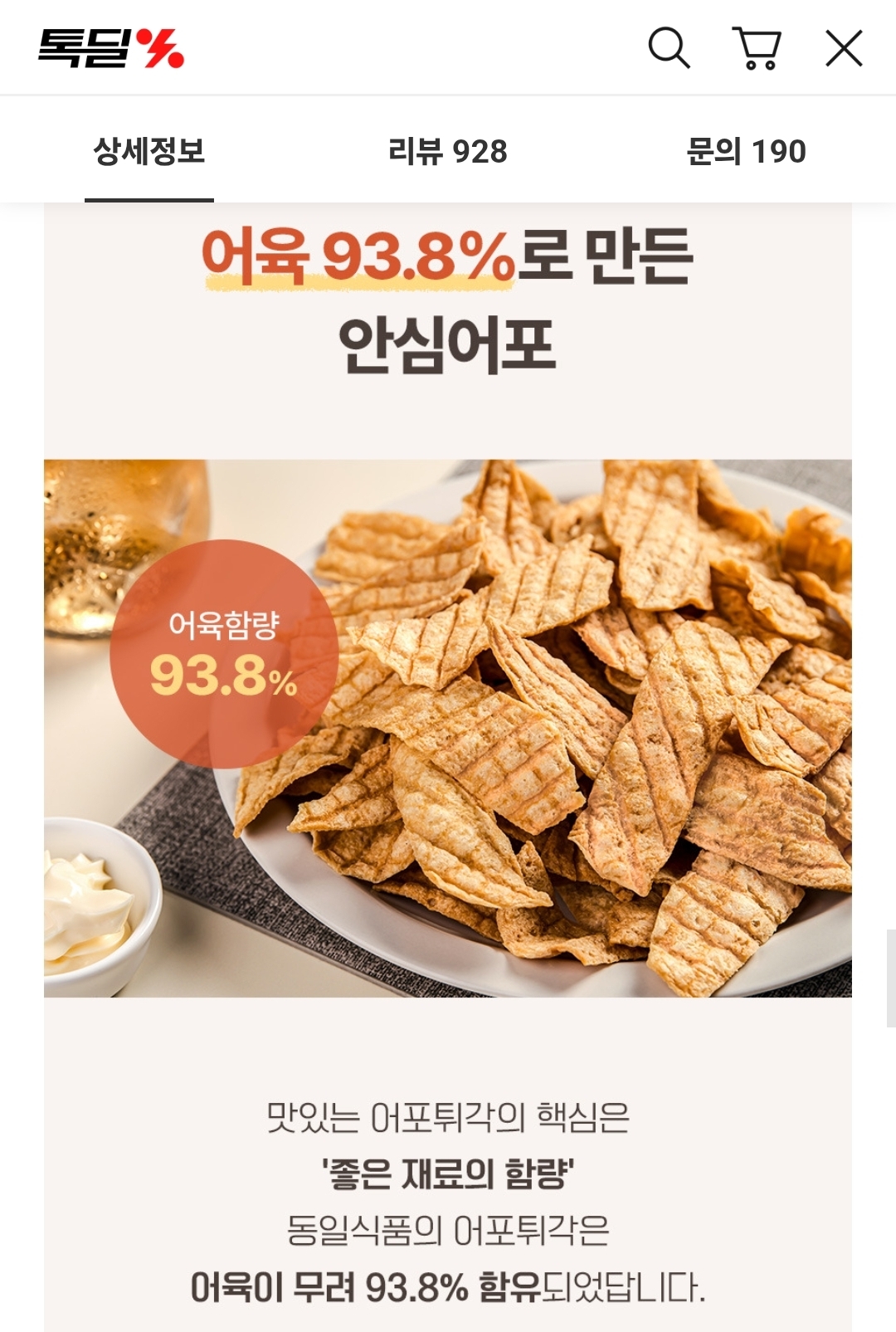Click the 안심어포 title text
Screen dimensions: 896x1332
(x=448, y=340)
